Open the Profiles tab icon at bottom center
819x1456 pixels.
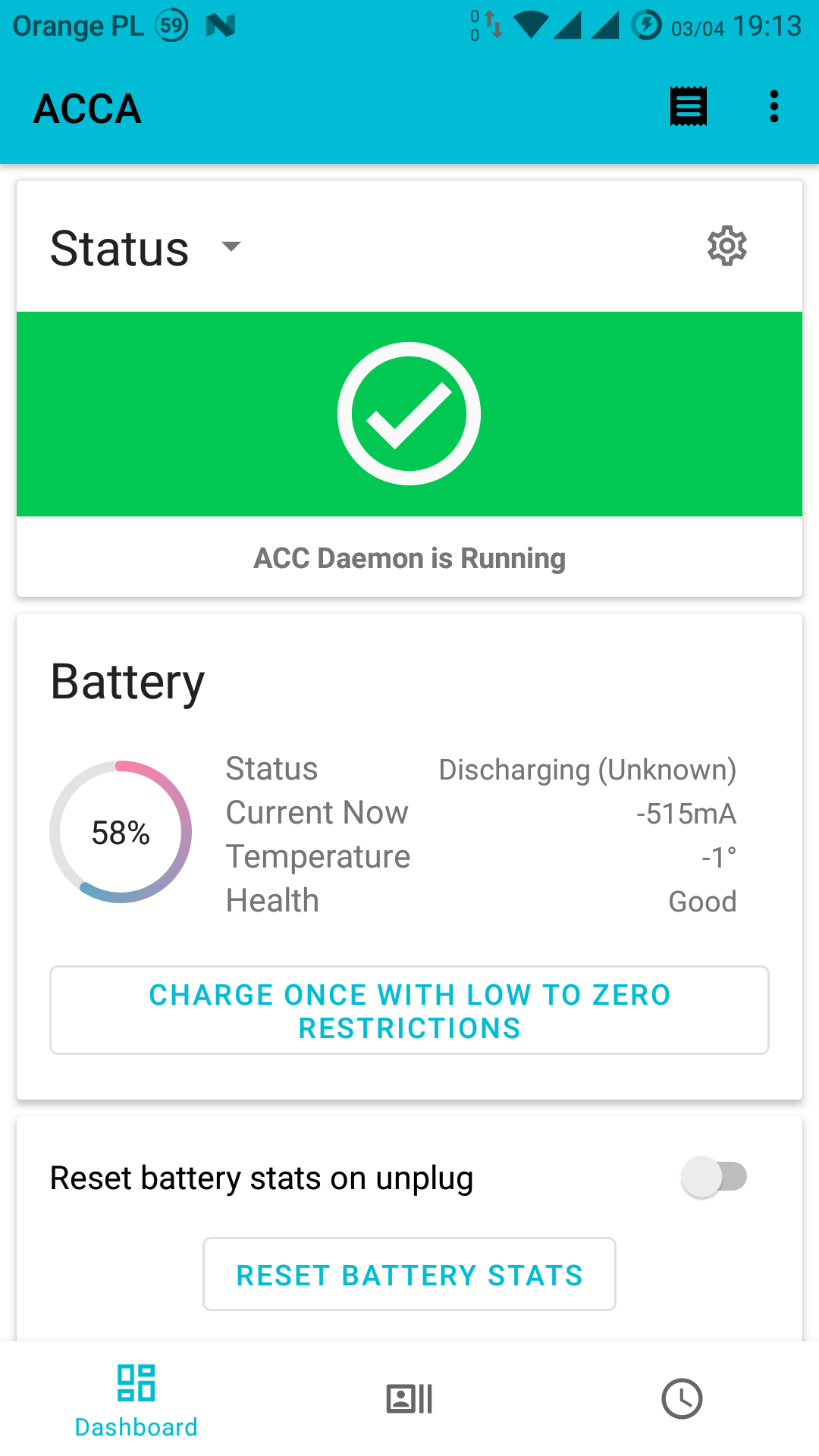pos(409,1399)
